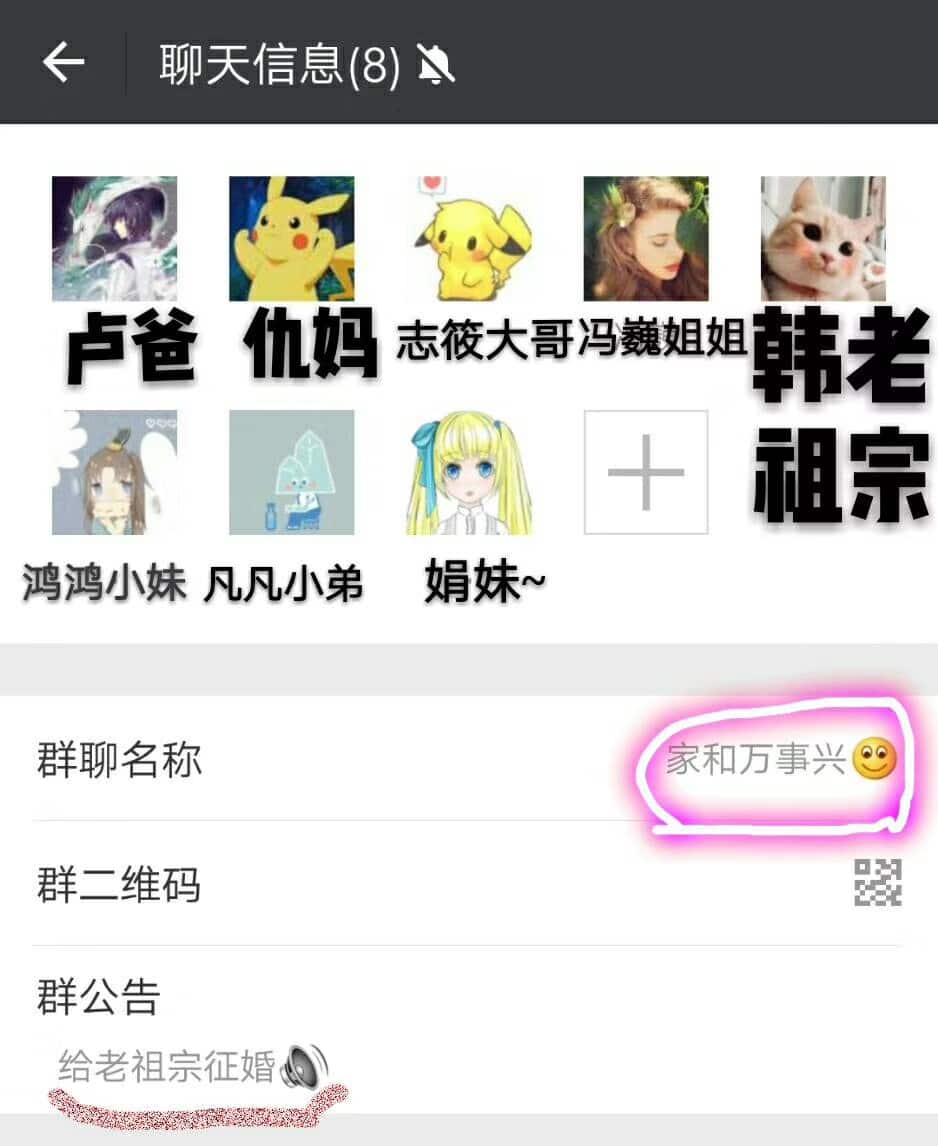The image size is (938, 1146).
Task: Open 志筱大哥's member profile
Action: point(468,239)
